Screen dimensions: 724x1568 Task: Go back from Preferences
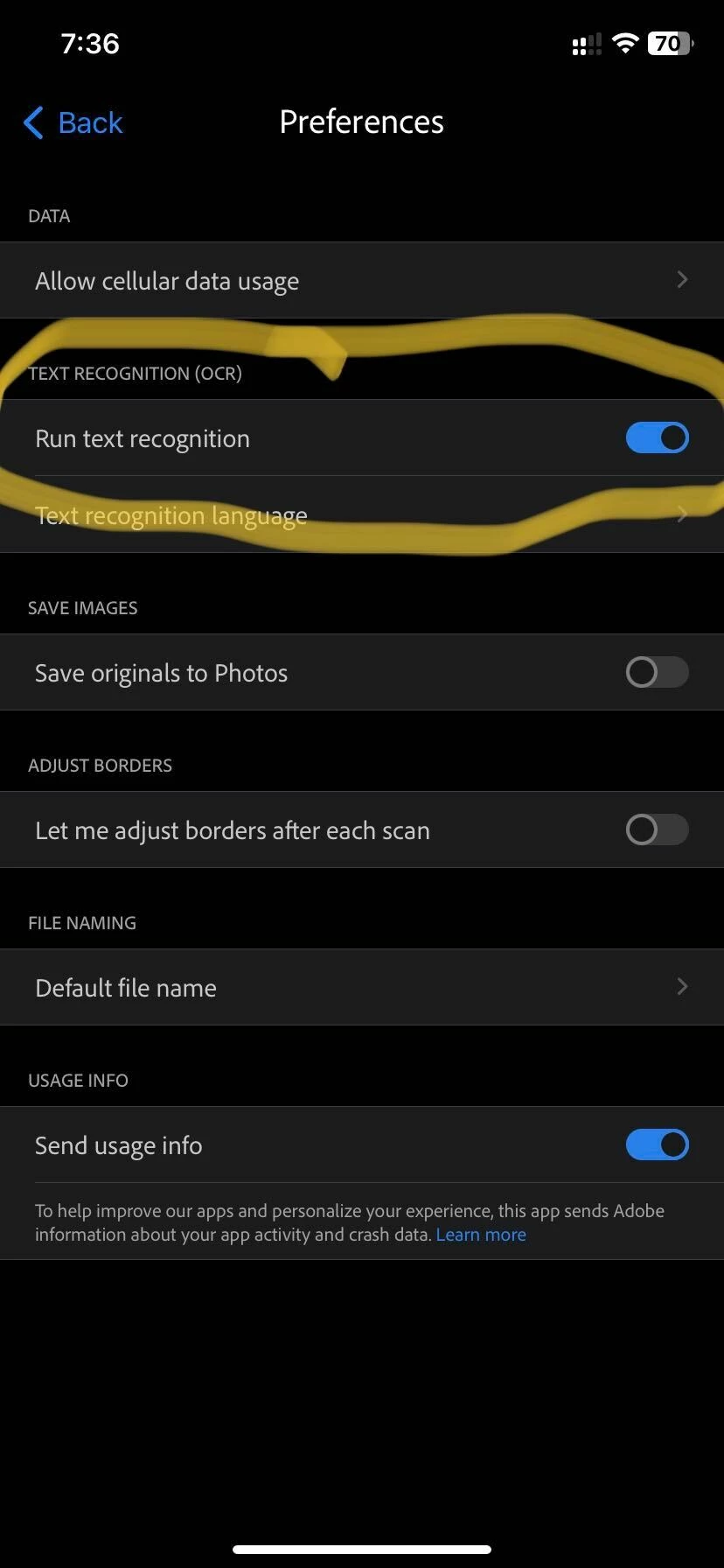tap(73, 122)
